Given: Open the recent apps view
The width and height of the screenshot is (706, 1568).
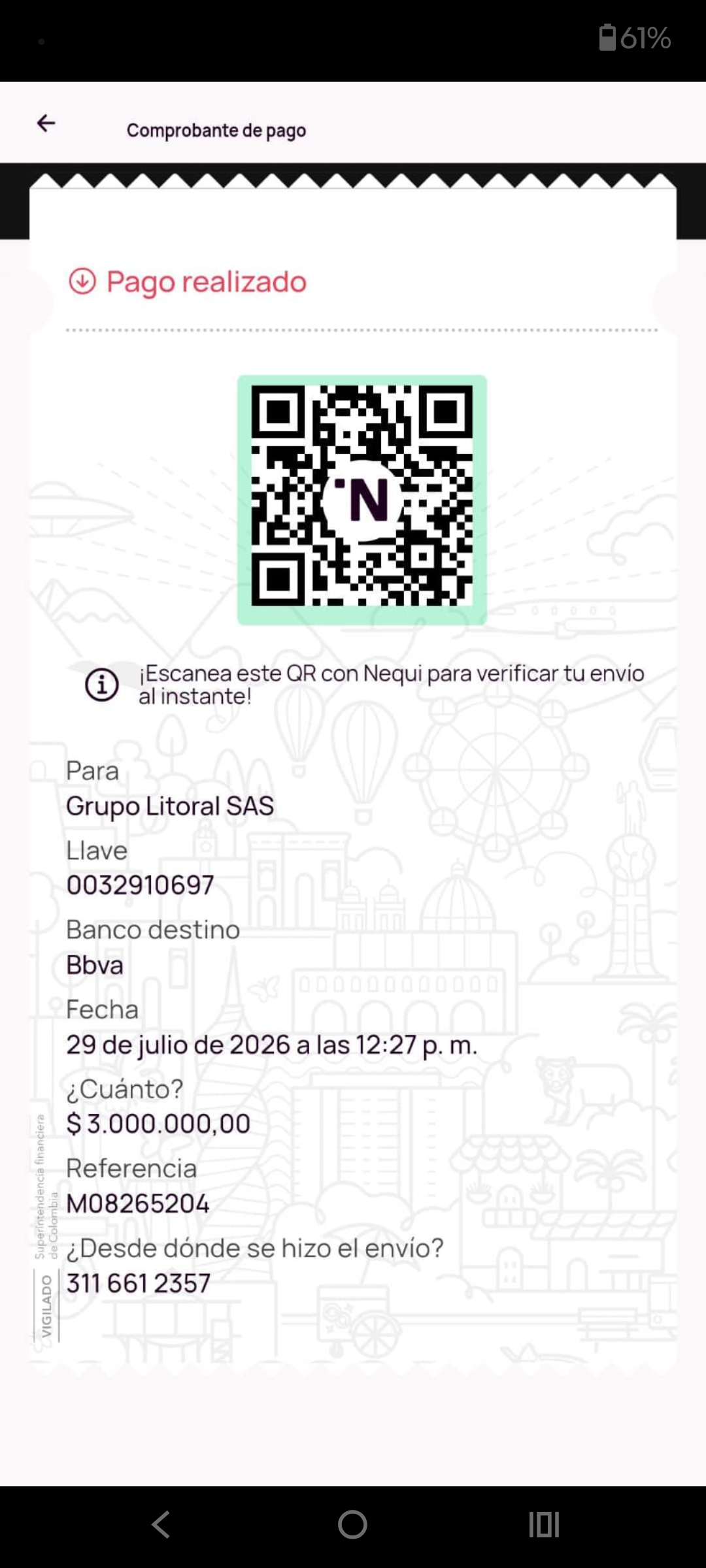Looking at the screenshot, I should click(544, 1524).
